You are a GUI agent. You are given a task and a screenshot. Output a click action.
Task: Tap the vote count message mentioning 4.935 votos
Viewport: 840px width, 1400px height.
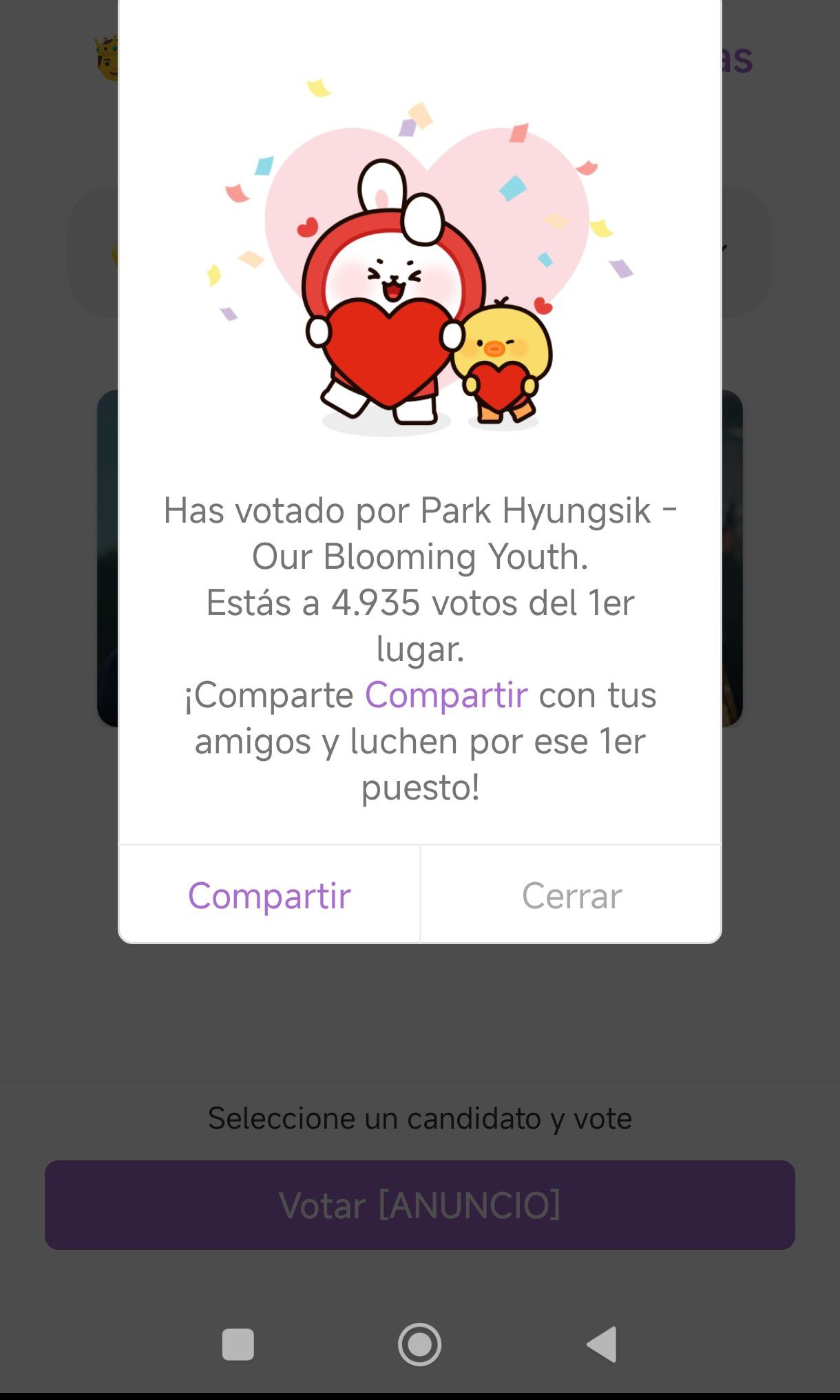pos(420,603)
